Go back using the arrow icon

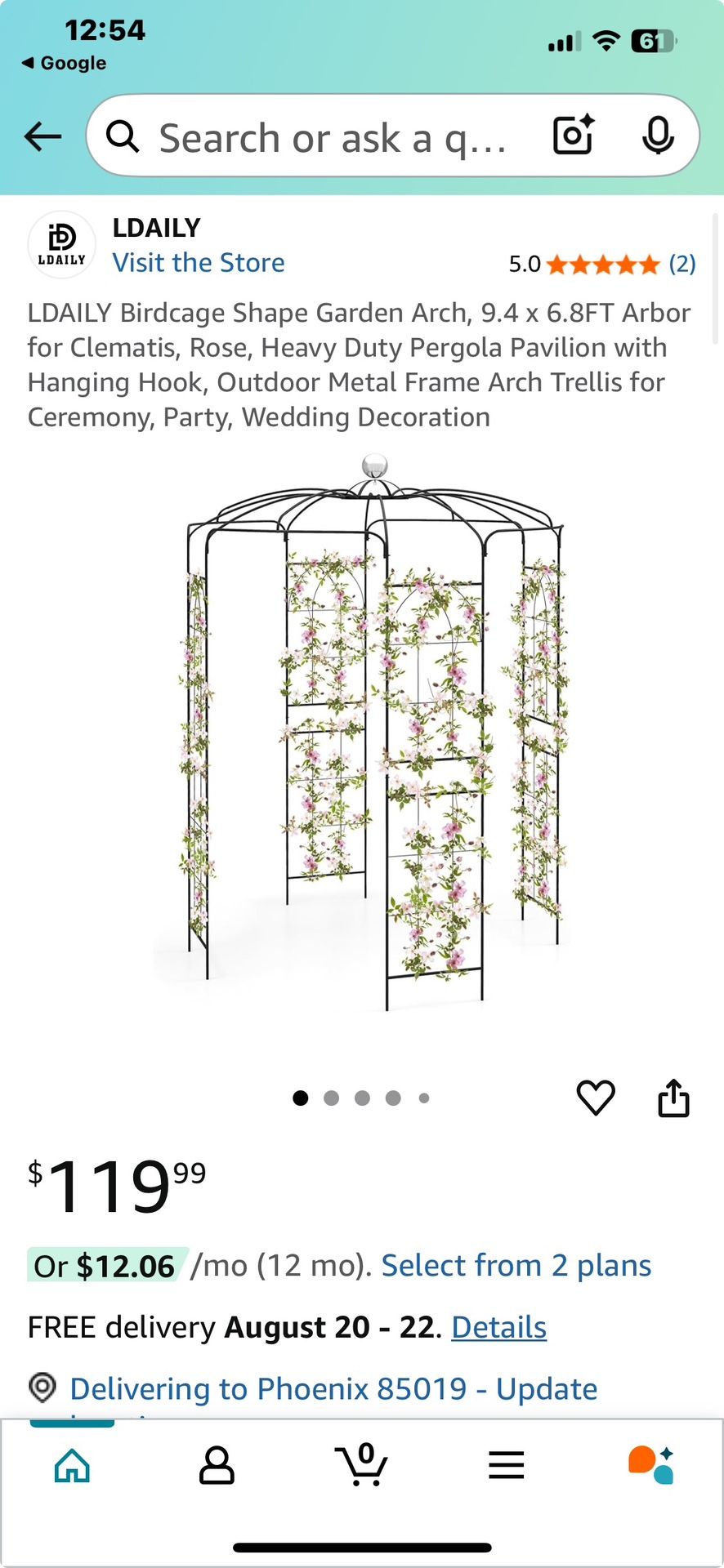pos(43,136)
